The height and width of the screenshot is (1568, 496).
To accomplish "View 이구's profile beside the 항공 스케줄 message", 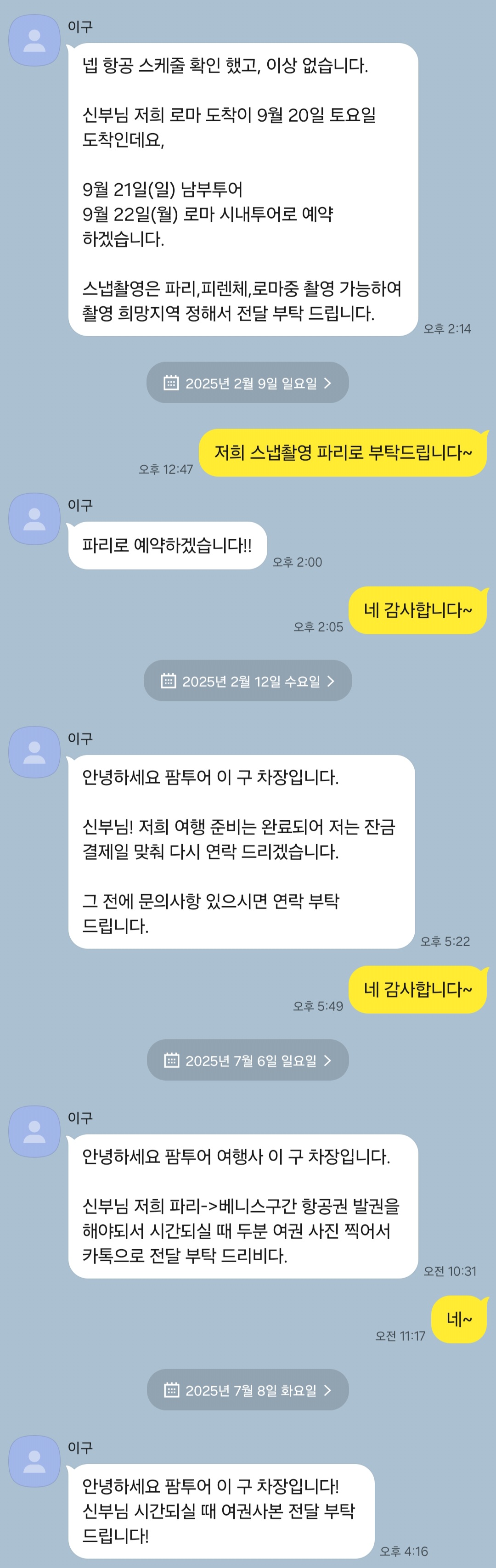I will 34,41.
